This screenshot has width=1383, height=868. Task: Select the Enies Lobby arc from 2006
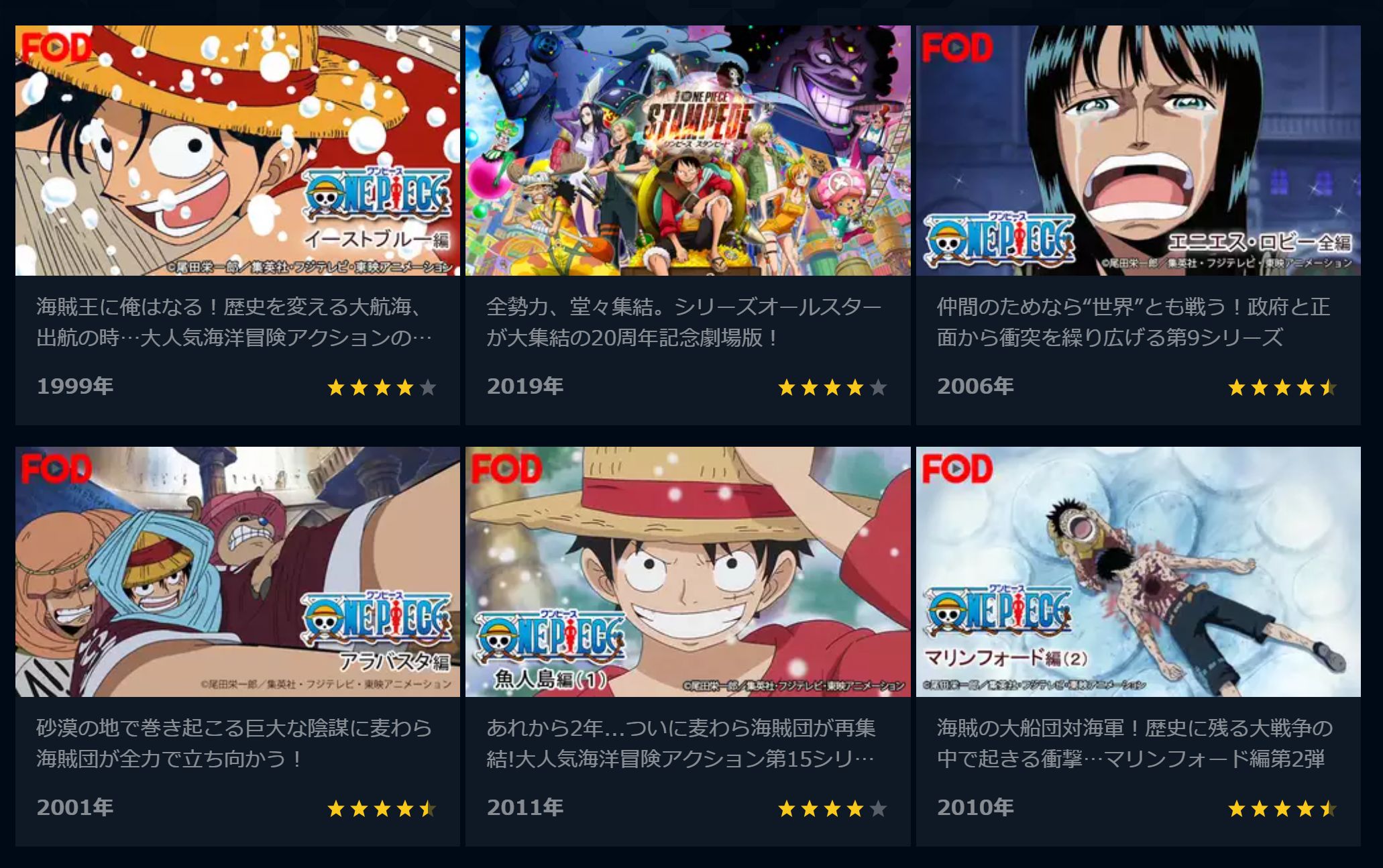(1138, 151)
